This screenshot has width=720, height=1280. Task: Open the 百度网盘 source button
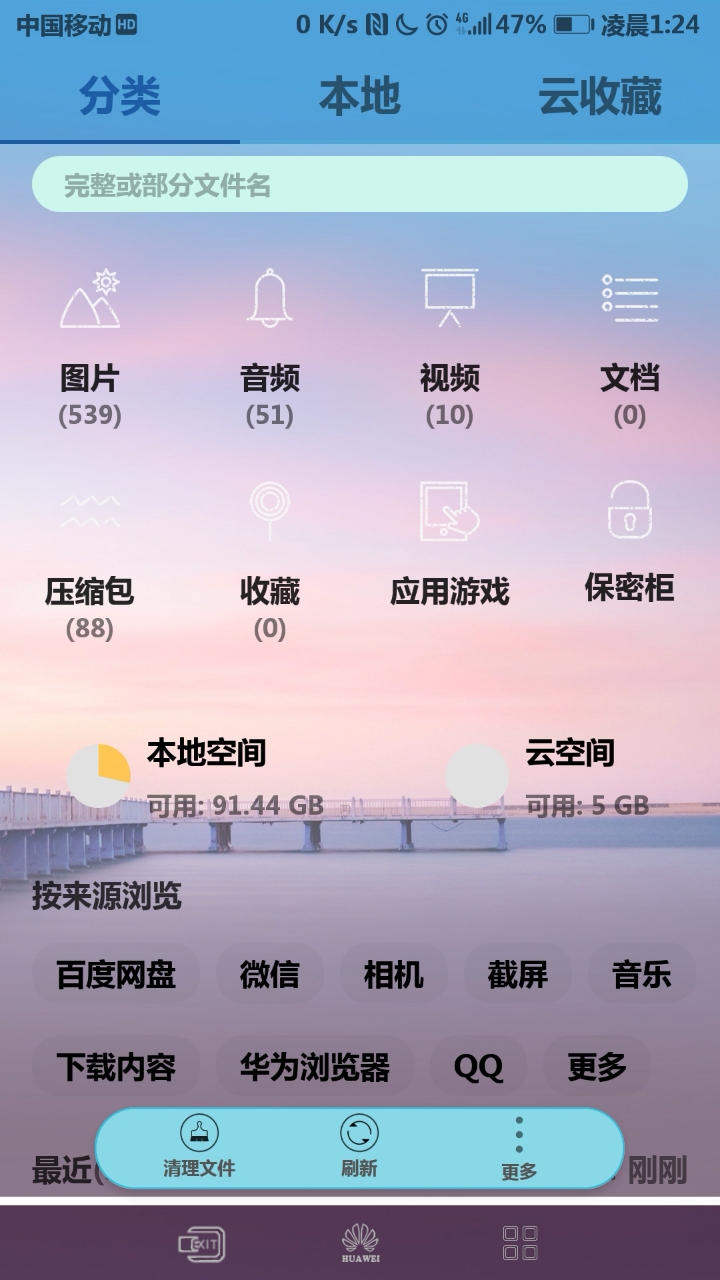[x=115, y=974]
